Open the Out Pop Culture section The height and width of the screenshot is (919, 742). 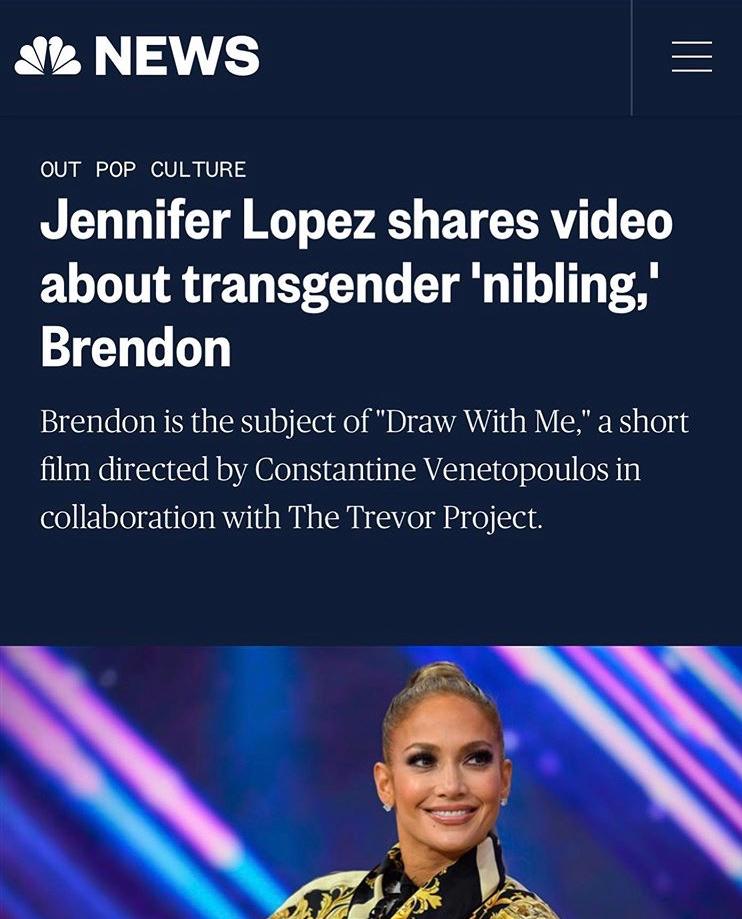tap(143, 170)
